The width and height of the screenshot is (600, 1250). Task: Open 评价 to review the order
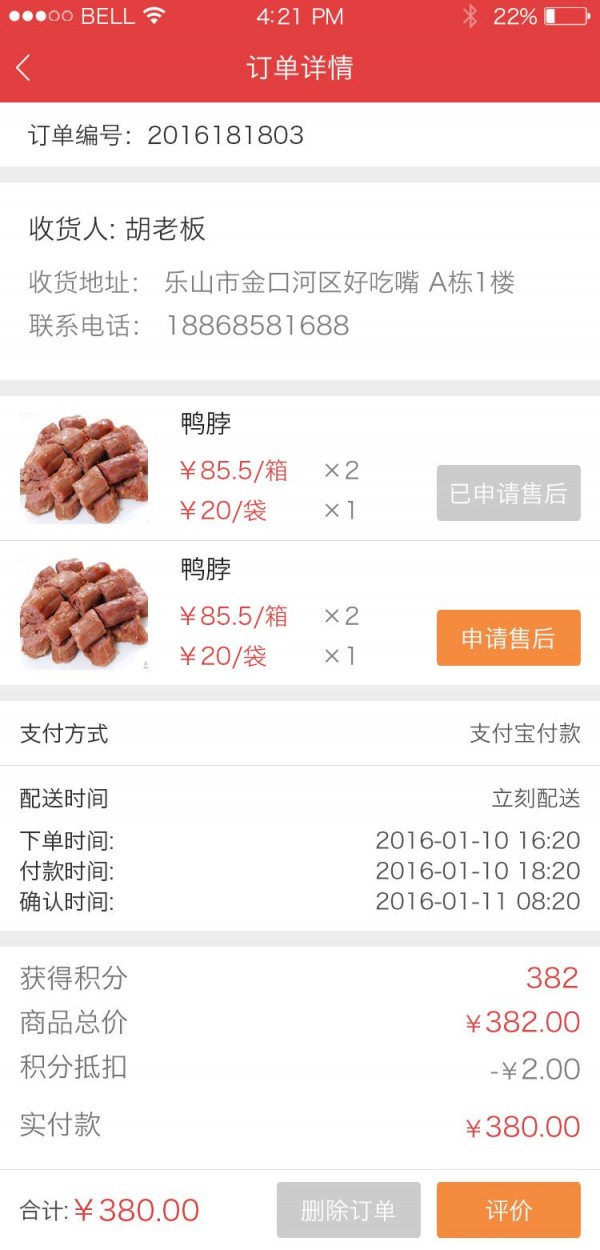pyautogui.click(x=508, y=1210)
